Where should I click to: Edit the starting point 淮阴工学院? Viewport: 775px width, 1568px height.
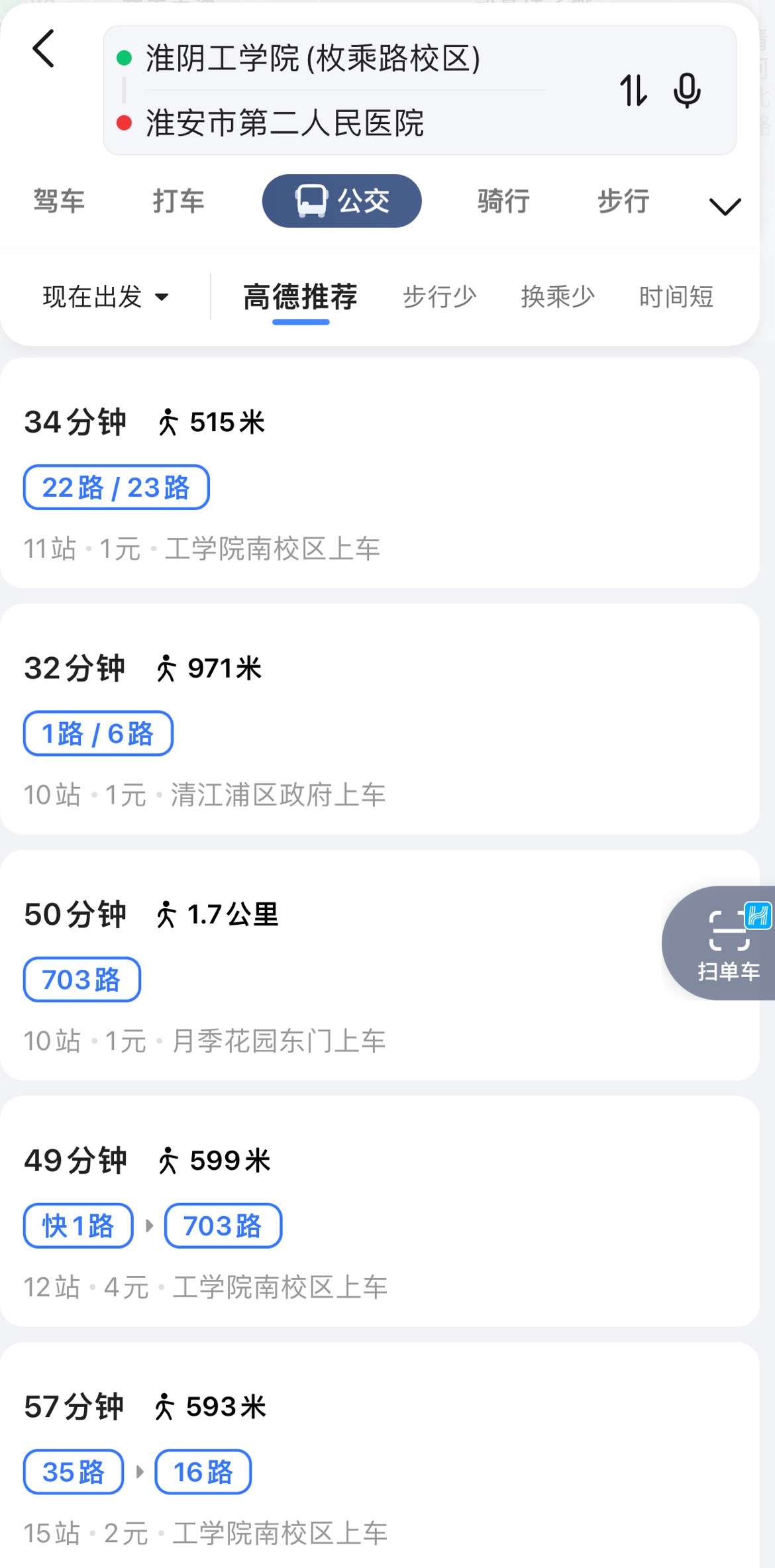point(313,58)
